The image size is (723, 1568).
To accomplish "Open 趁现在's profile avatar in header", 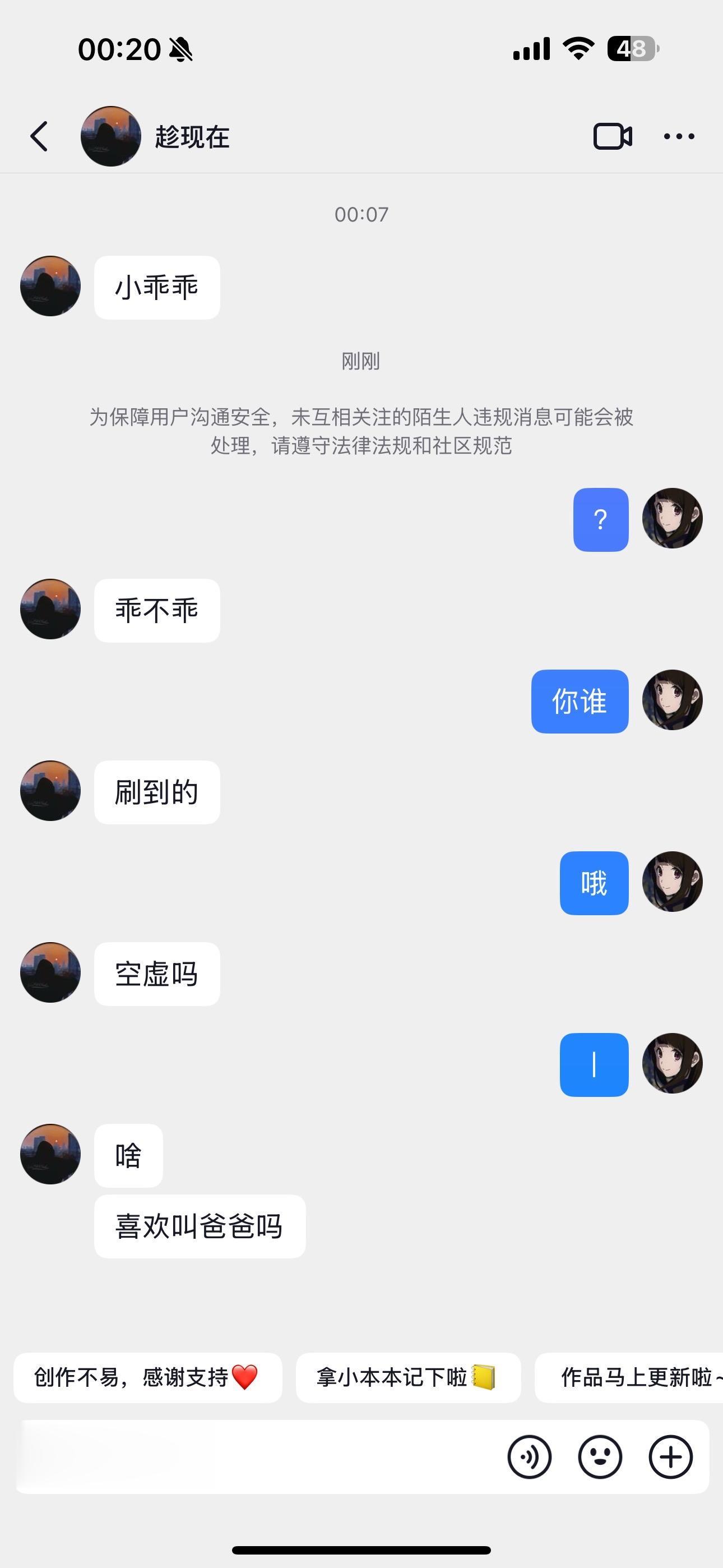I will click(x=112, y=136).
